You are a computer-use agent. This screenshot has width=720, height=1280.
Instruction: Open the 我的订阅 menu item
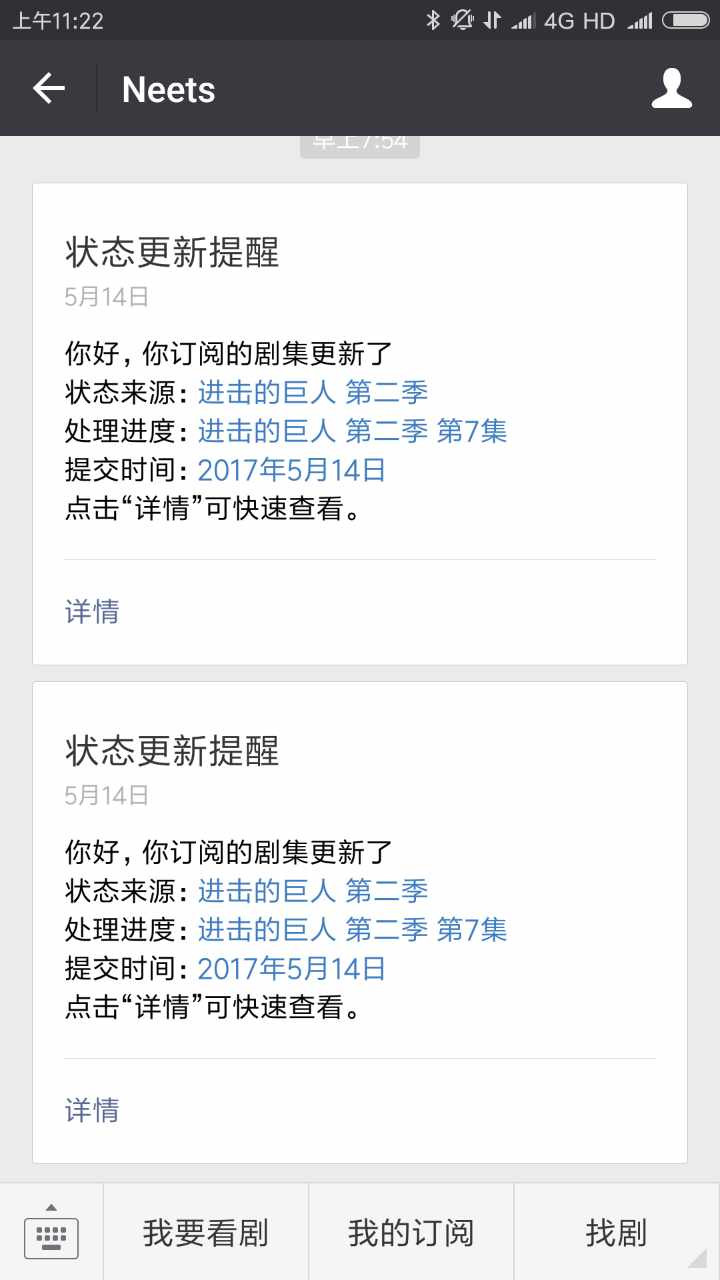click(411, 1232)
